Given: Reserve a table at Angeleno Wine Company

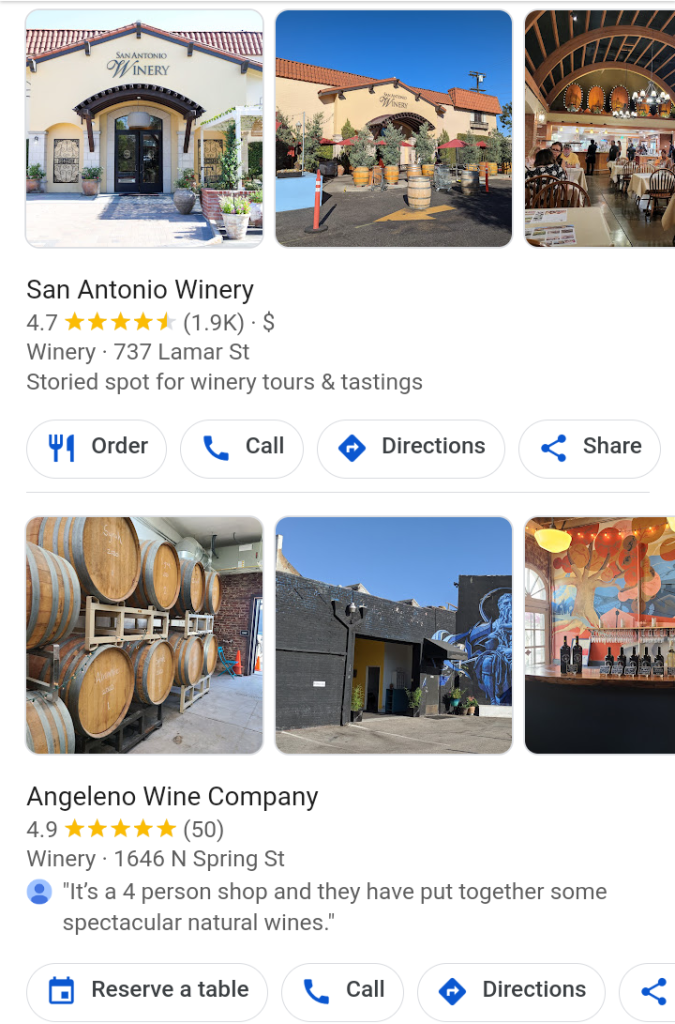Looking at the screenshot, I should pos(147,991).
